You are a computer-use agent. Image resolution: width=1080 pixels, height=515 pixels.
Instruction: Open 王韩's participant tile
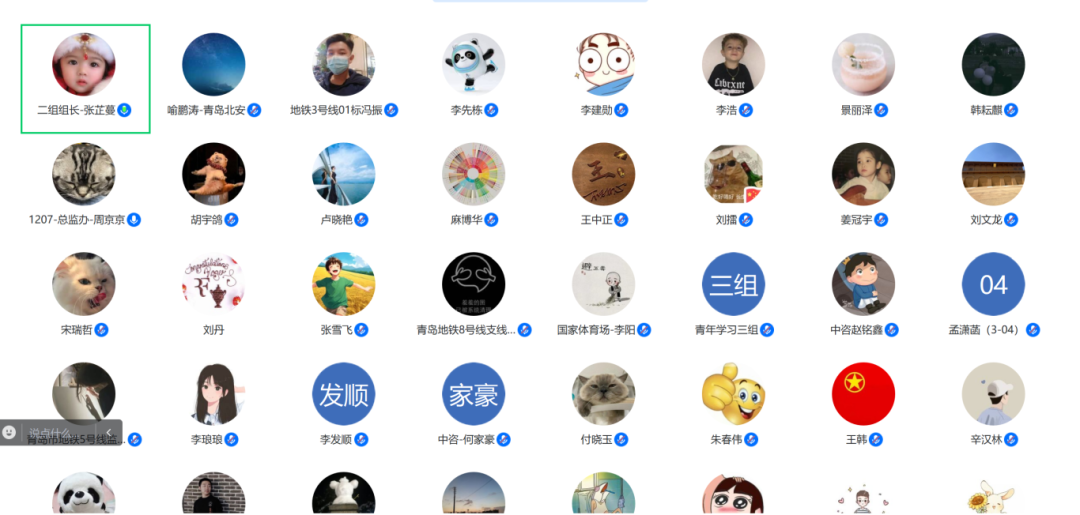tap(863, 395)
